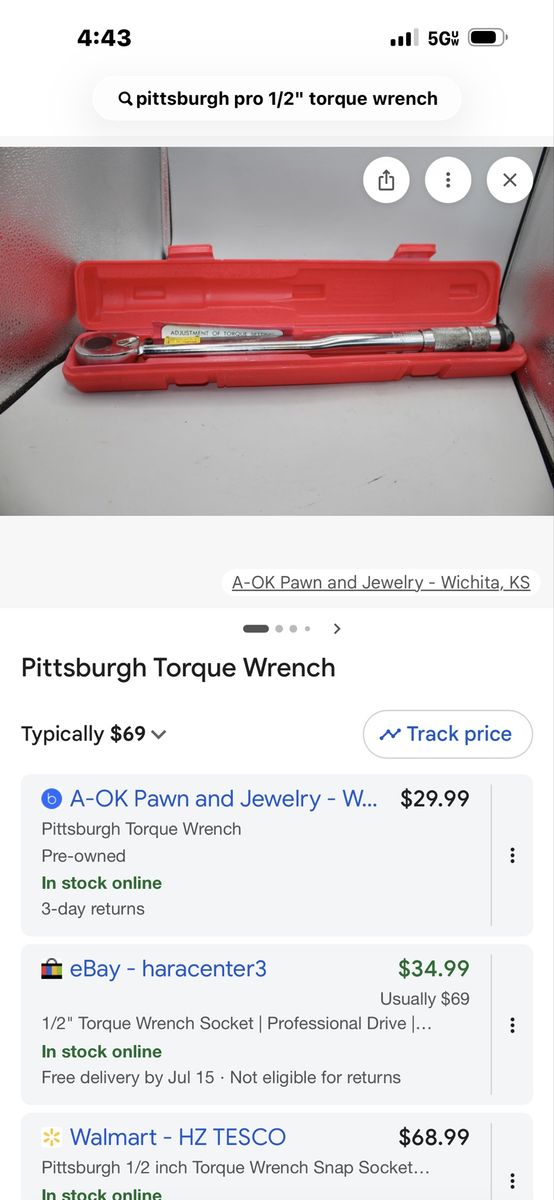
Task: Close the product panel
Action: [x=510, y=180]
